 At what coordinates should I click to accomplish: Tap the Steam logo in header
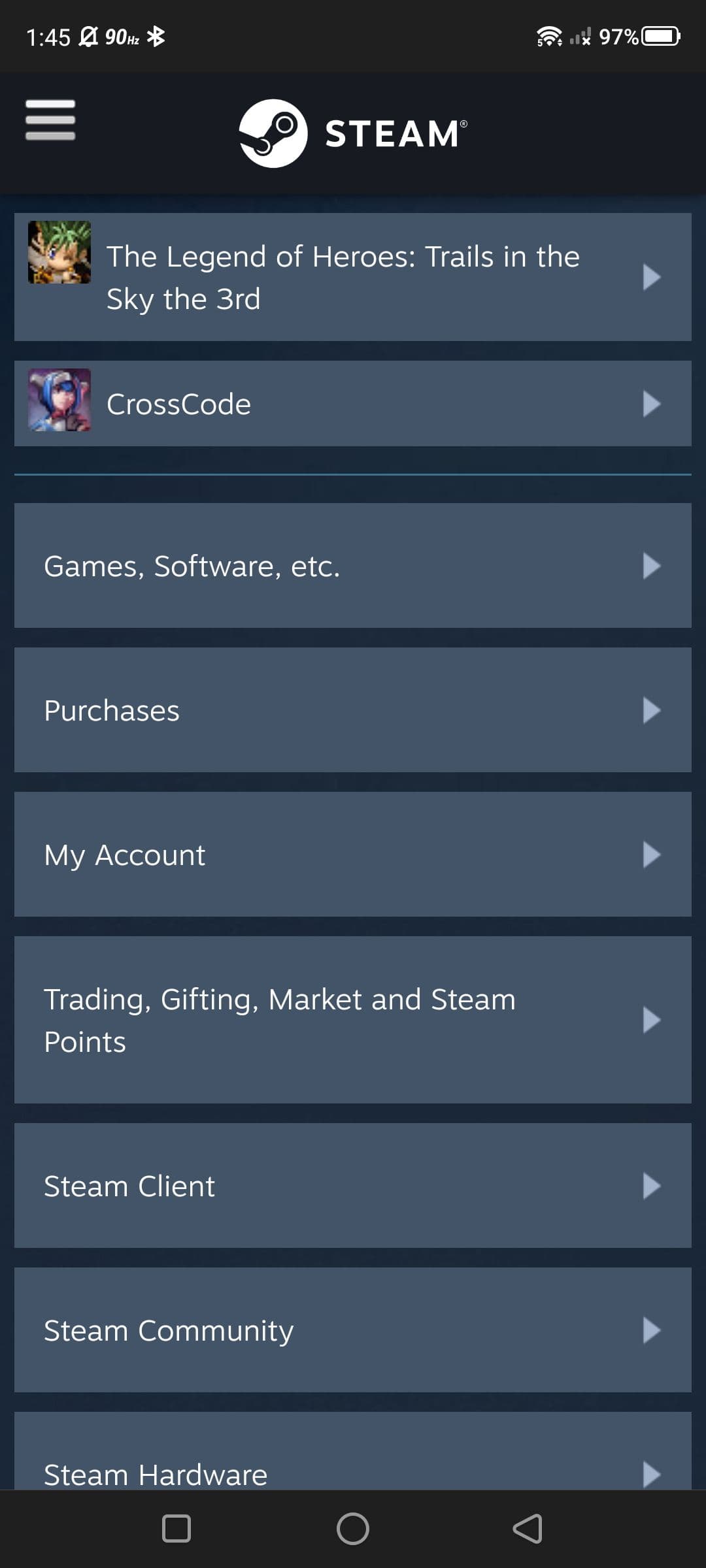point(353,133)
